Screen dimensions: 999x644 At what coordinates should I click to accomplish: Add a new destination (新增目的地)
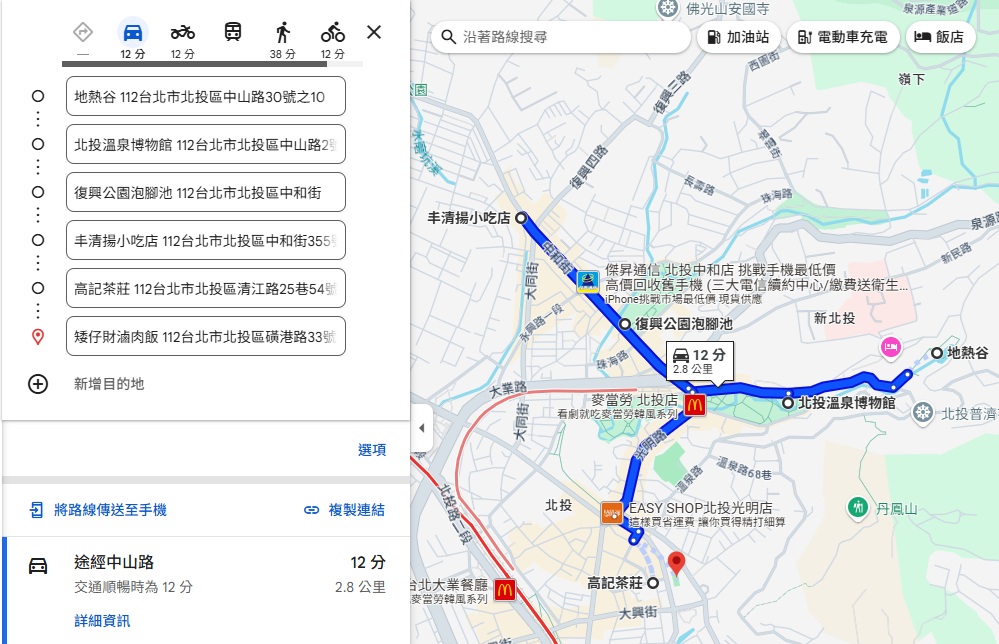coord(108,384)
